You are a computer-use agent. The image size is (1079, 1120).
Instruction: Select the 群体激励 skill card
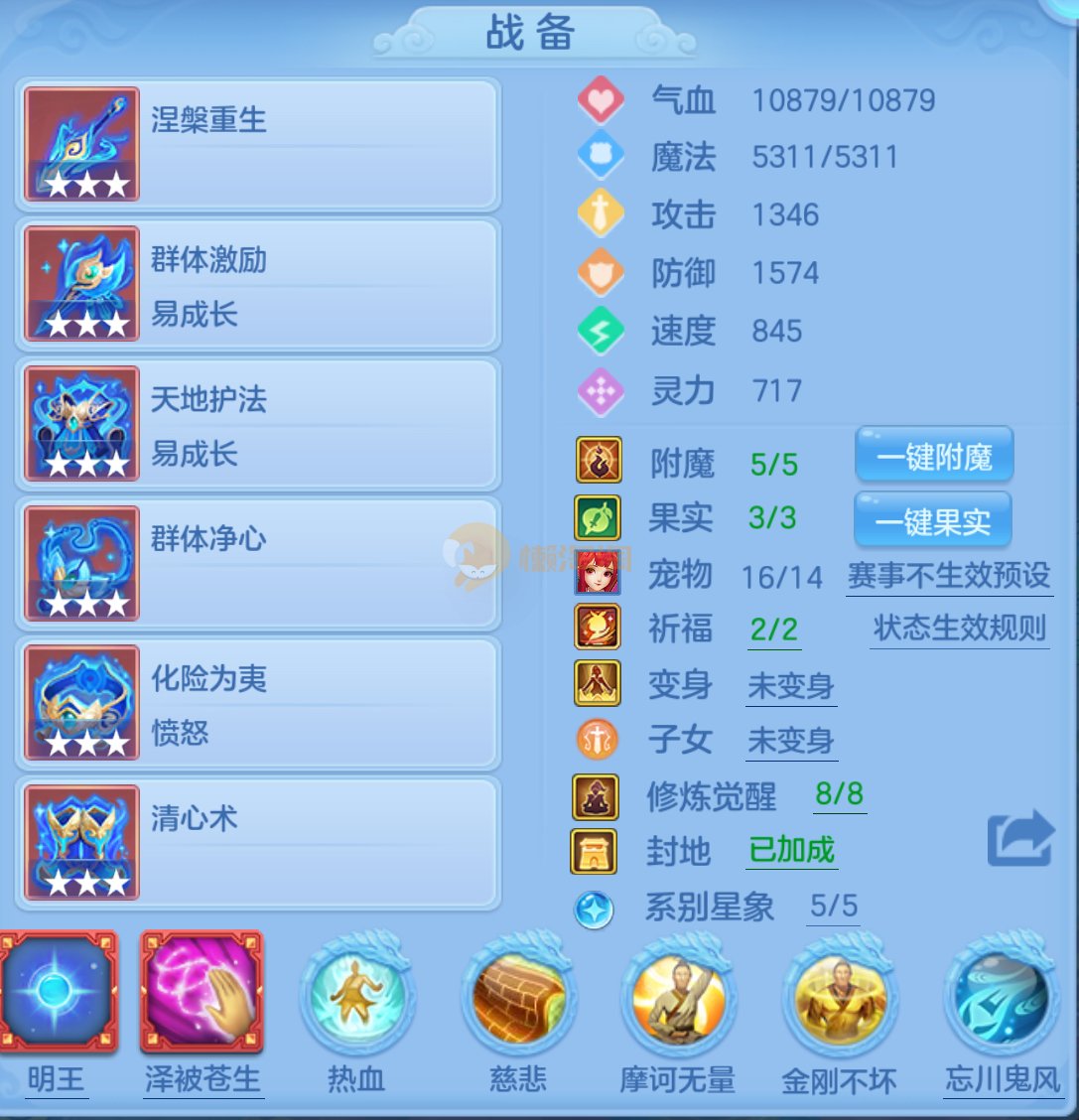click(258, 284)
